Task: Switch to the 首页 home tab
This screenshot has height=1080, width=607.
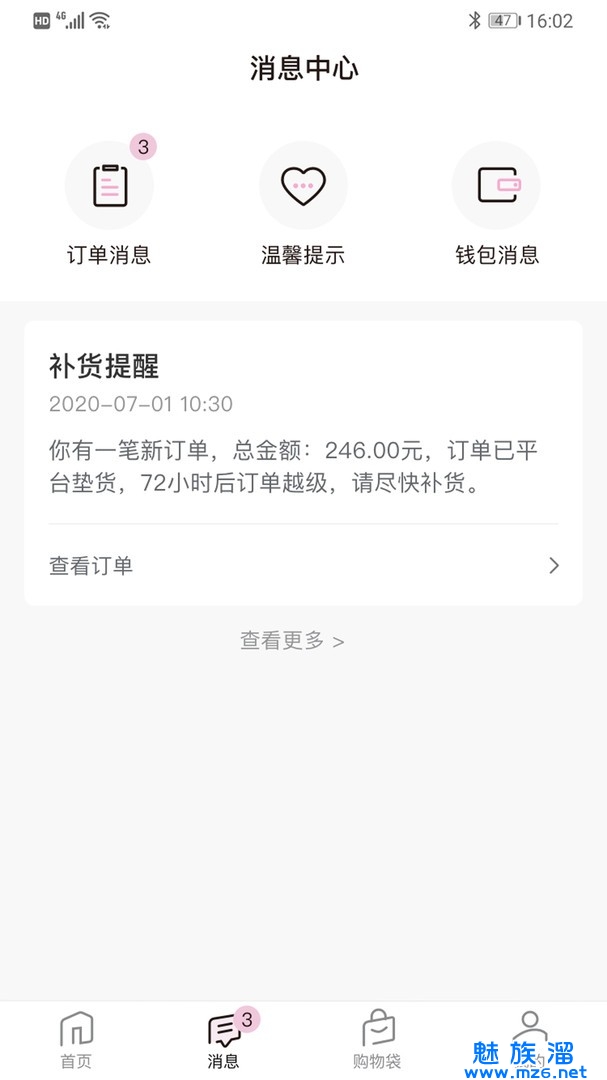Action: click(x=76, y=1040)
